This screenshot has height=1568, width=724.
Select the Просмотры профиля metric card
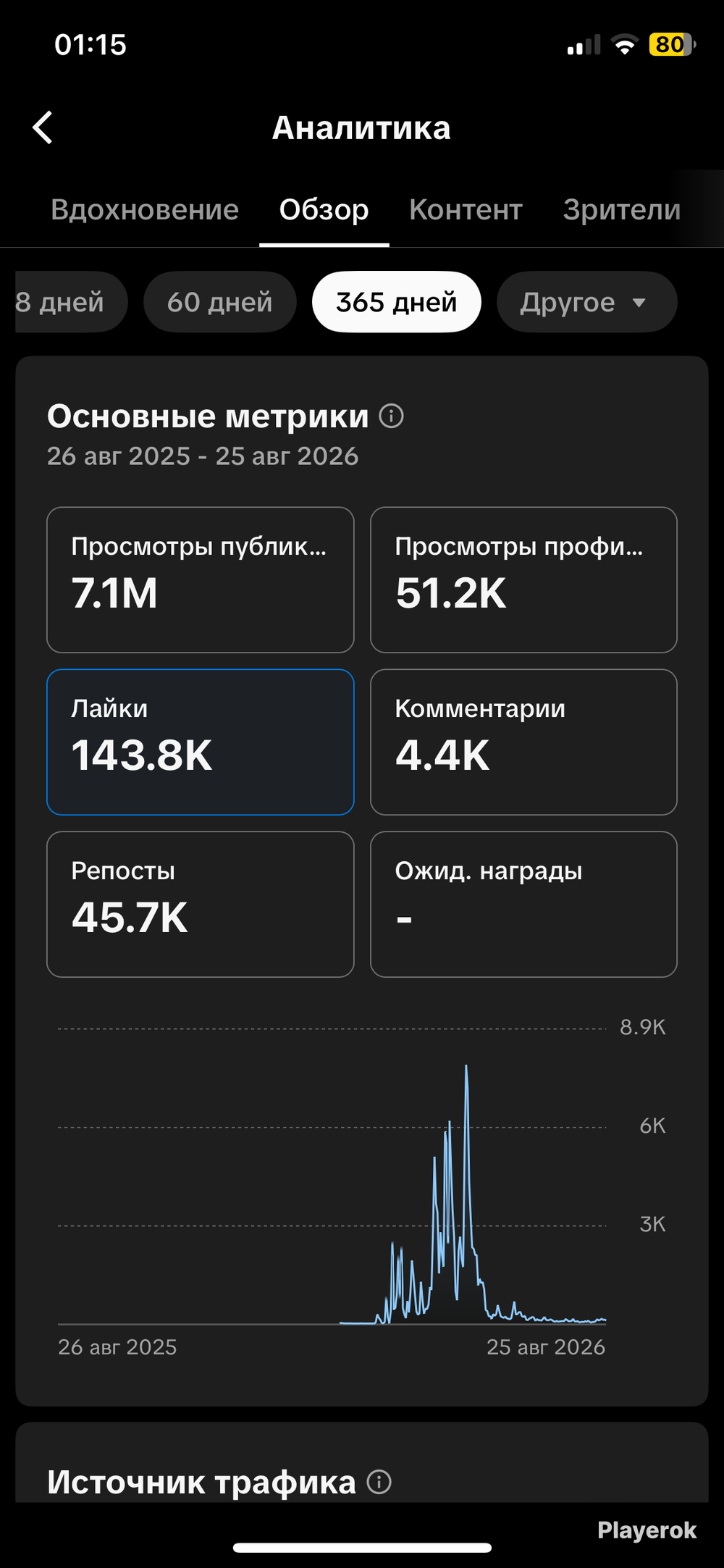[523, 580]
